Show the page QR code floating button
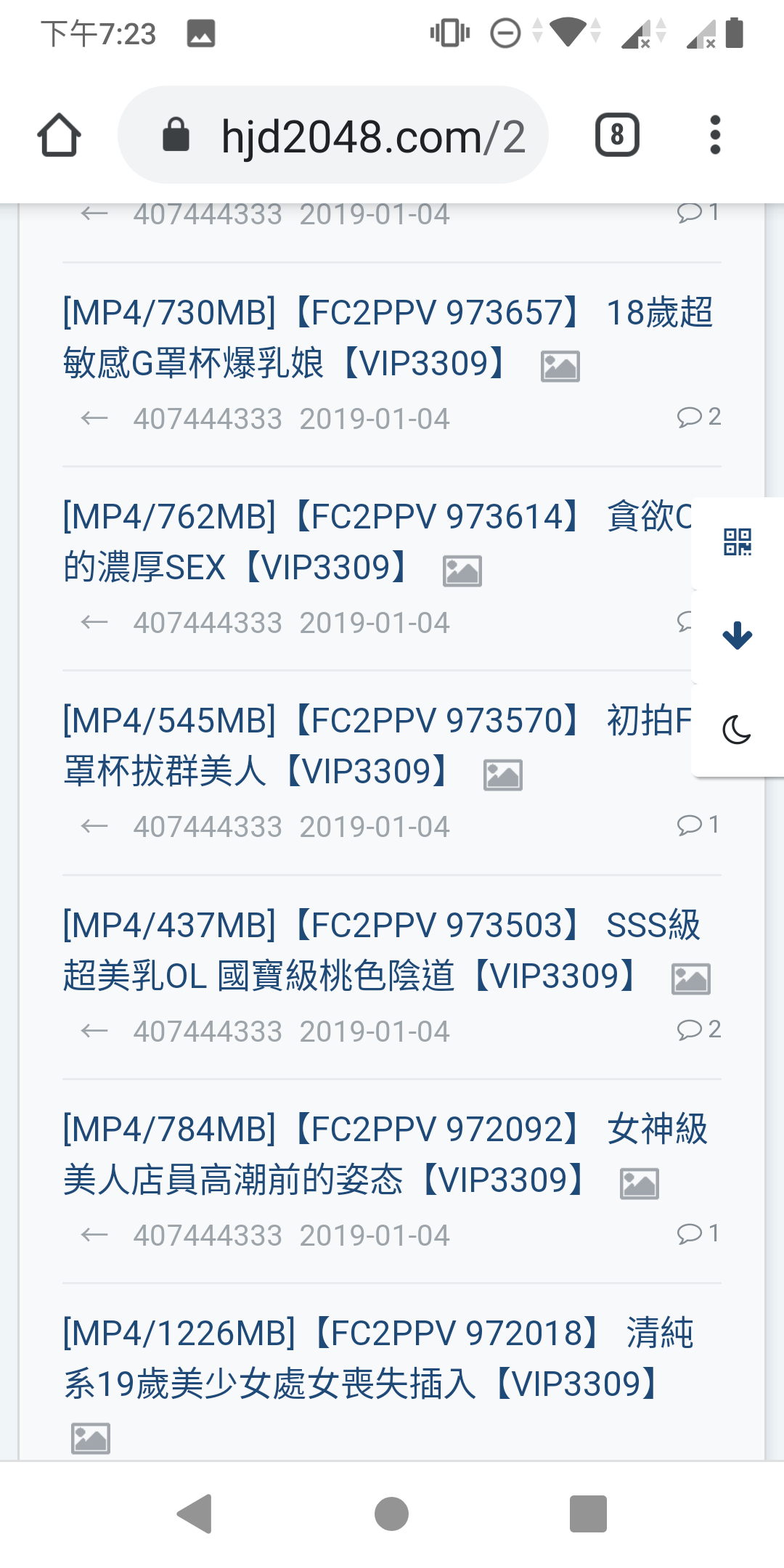784x1568 pixels. [737, 542]
